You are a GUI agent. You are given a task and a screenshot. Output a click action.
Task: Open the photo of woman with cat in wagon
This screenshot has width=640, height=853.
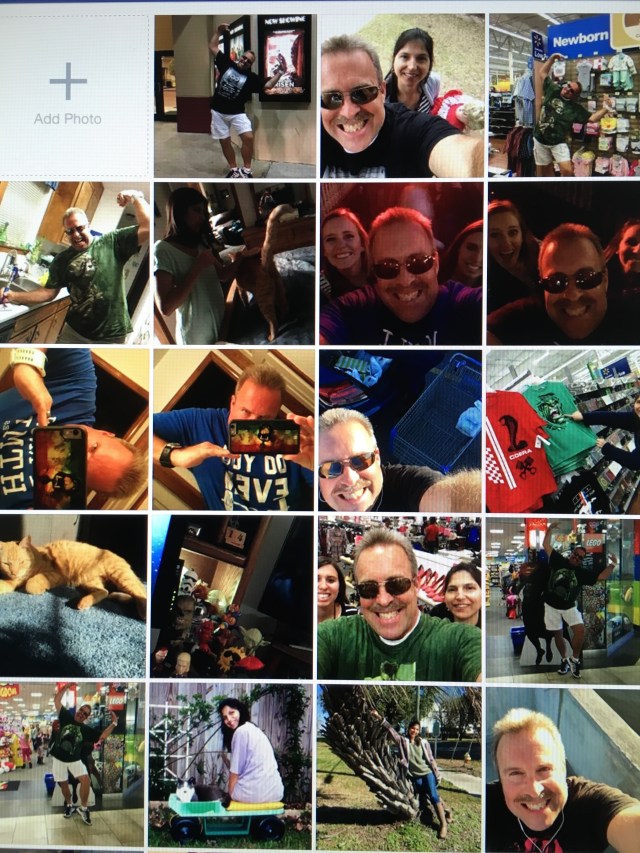click(x=233, y=765)
